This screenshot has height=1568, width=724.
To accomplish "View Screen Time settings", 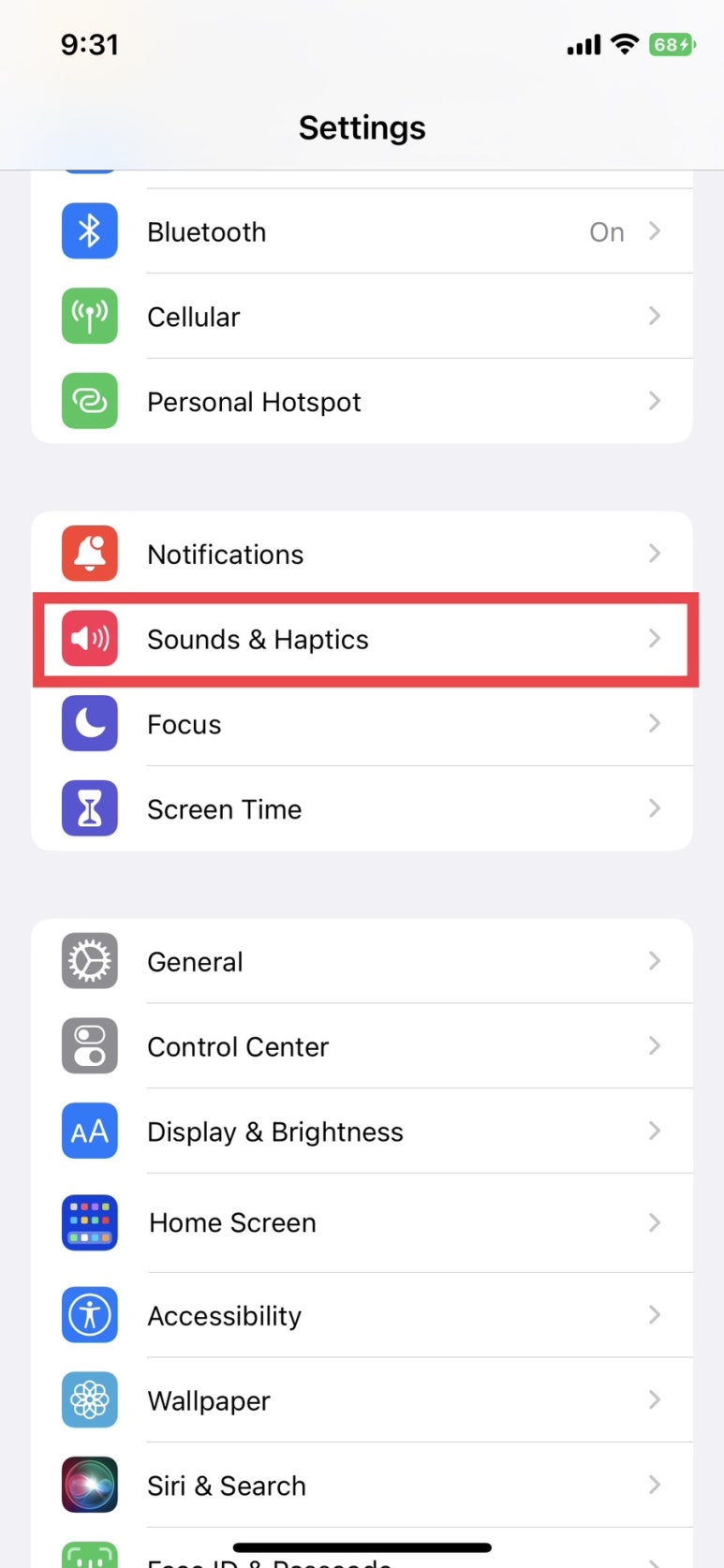I will coord(362,809).
